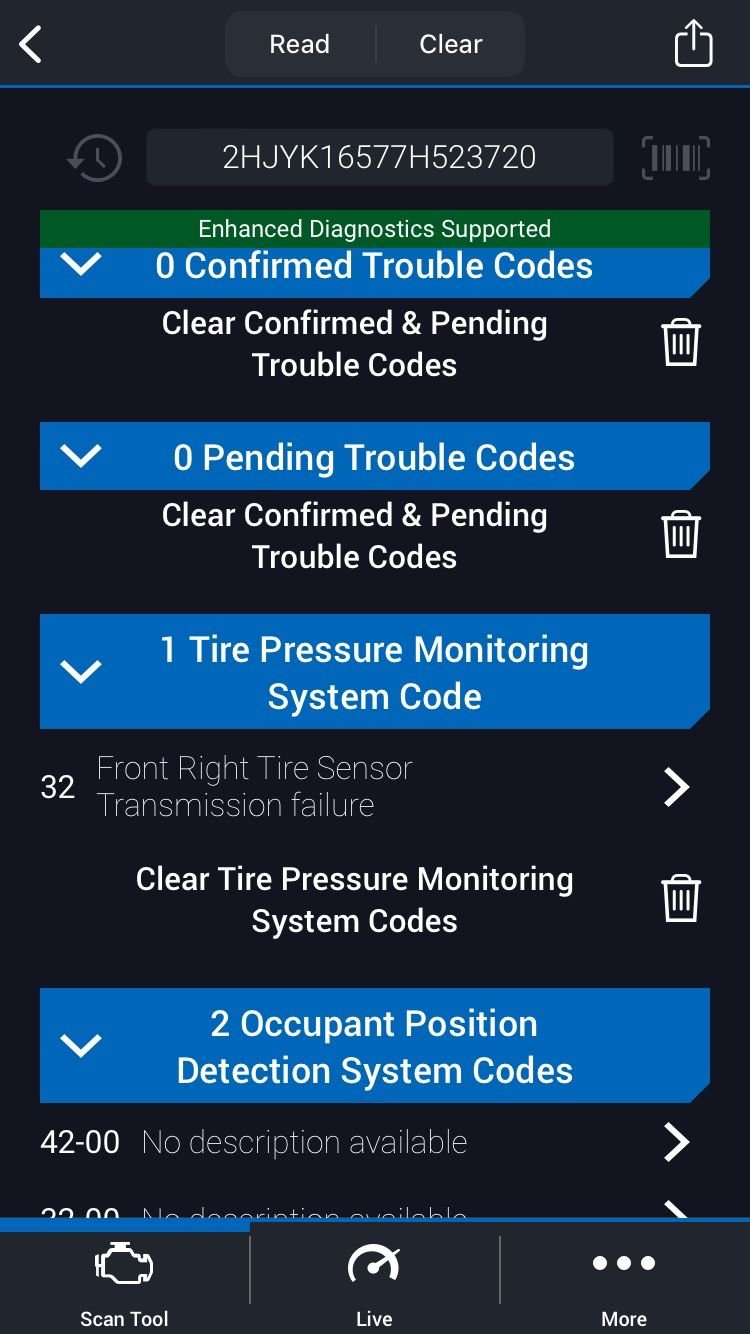Open code 32 Front Right Tire Sensor details
Screen dimensions: 750x1334
coord(676,787)
